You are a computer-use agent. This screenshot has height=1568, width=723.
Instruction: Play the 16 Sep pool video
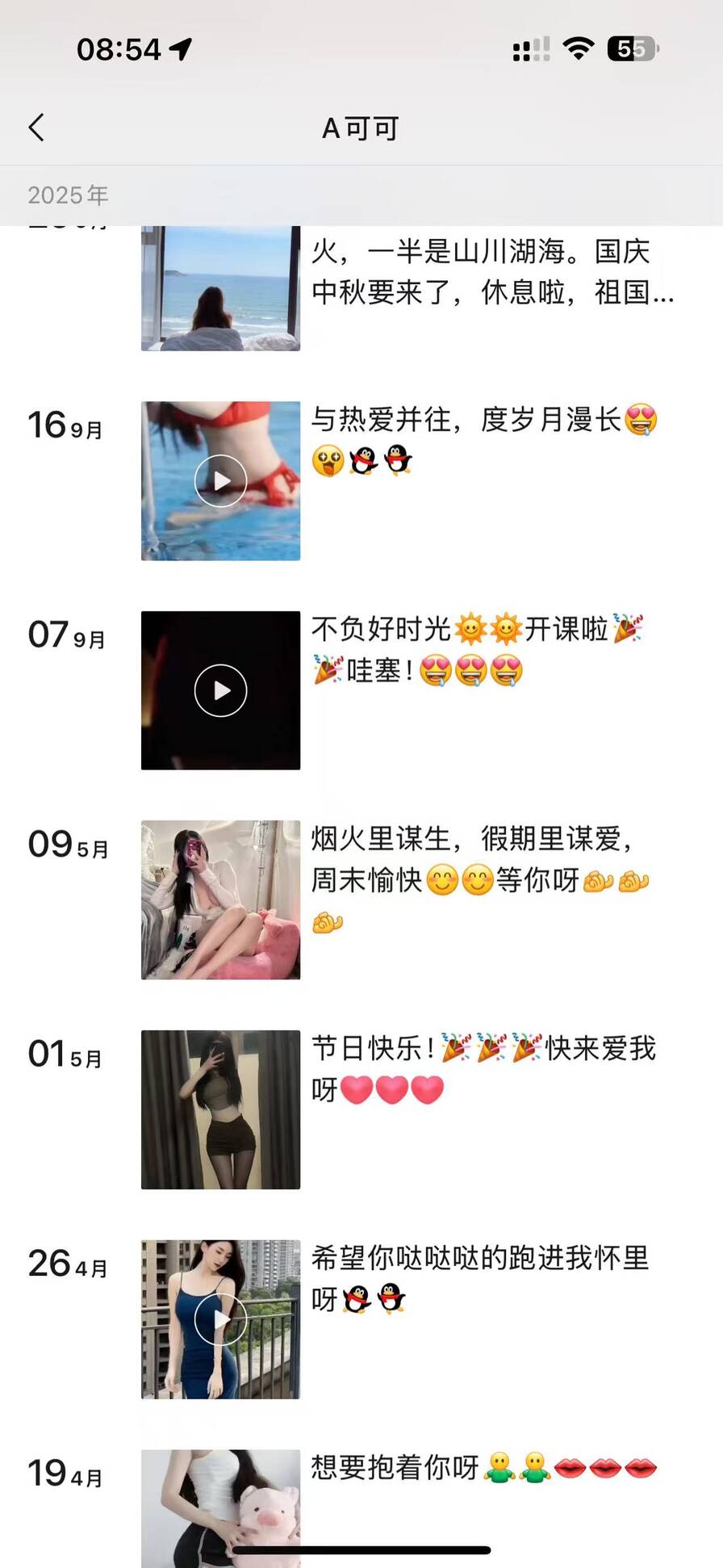(220, 481)
